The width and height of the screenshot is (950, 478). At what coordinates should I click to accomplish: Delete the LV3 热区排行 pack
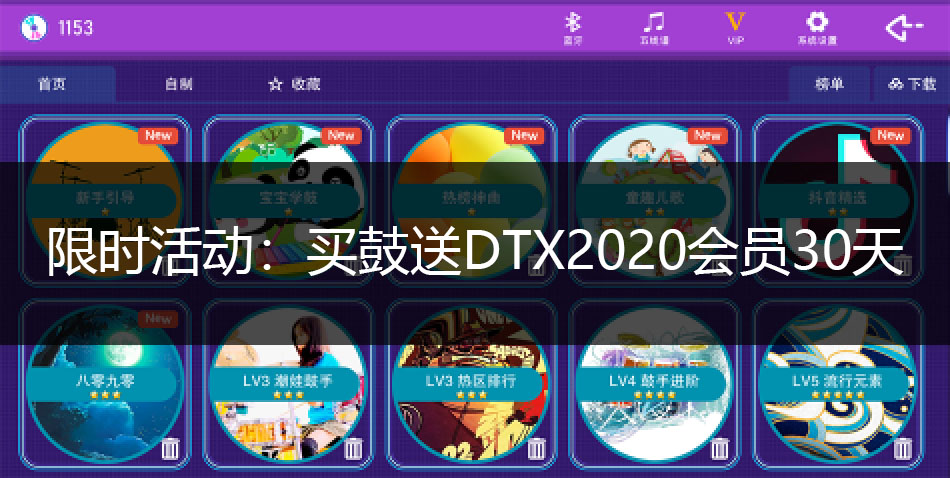[537, 449]
